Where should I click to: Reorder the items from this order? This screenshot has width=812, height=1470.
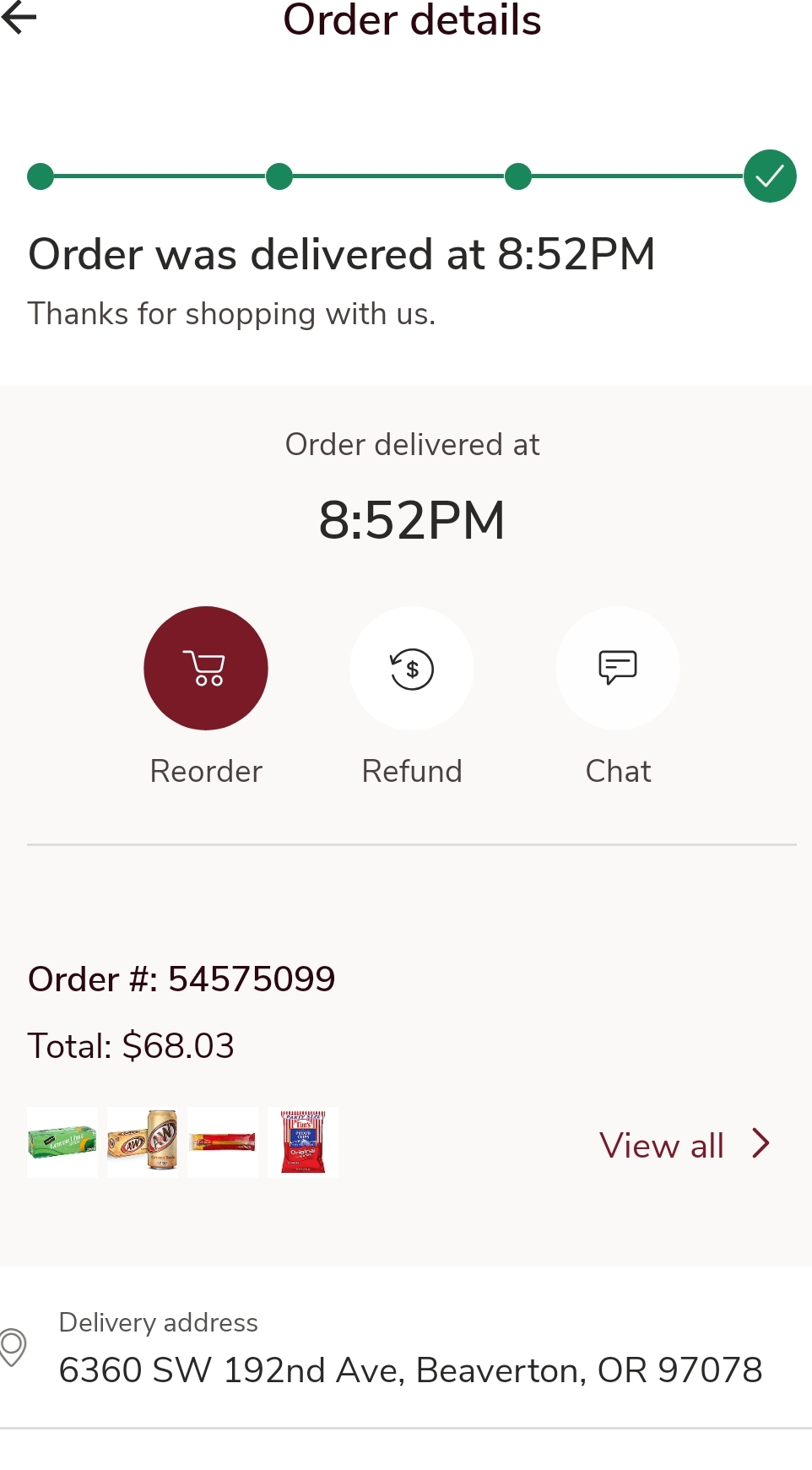point(206,668)
